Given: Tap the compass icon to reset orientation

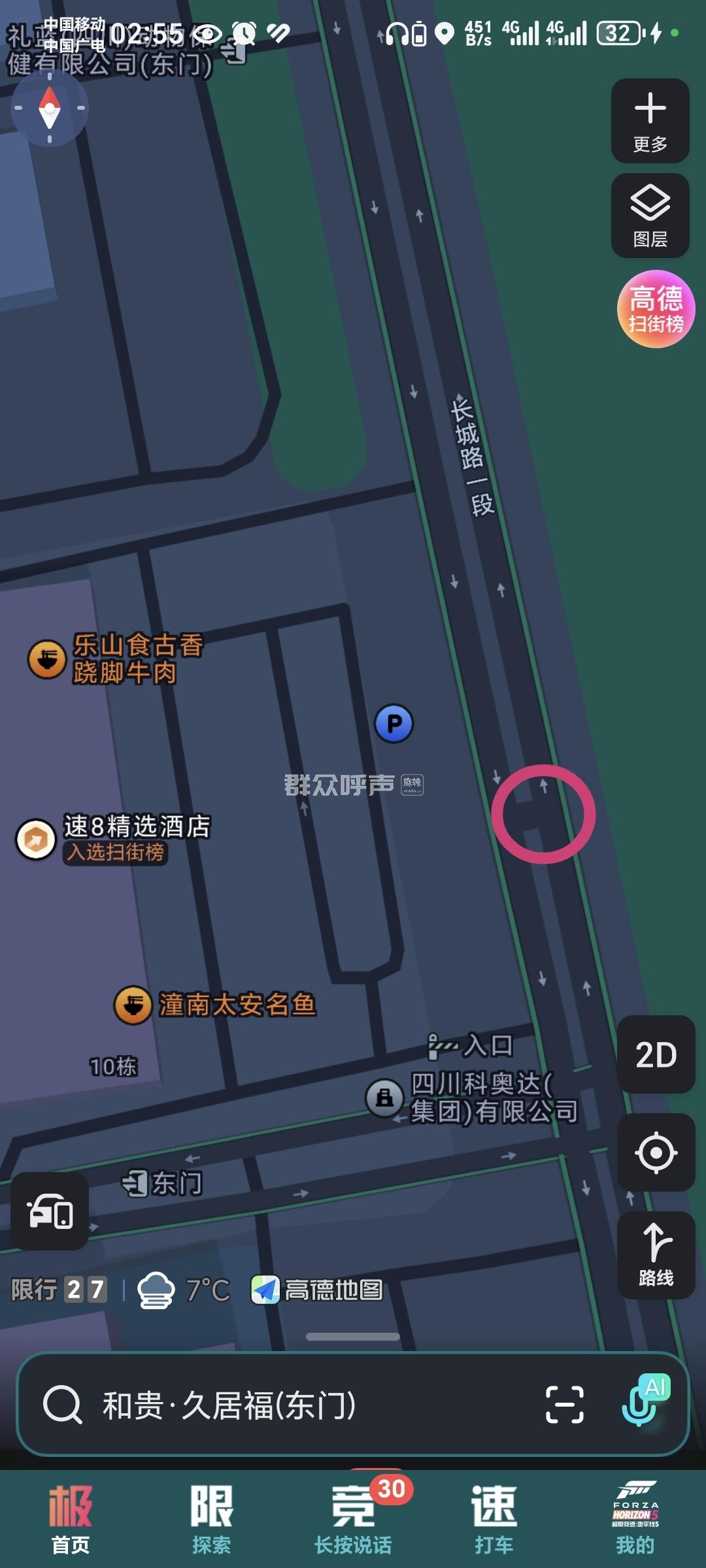Looking at the screenshot, I should pyautogui.click(x=50, y=108).
